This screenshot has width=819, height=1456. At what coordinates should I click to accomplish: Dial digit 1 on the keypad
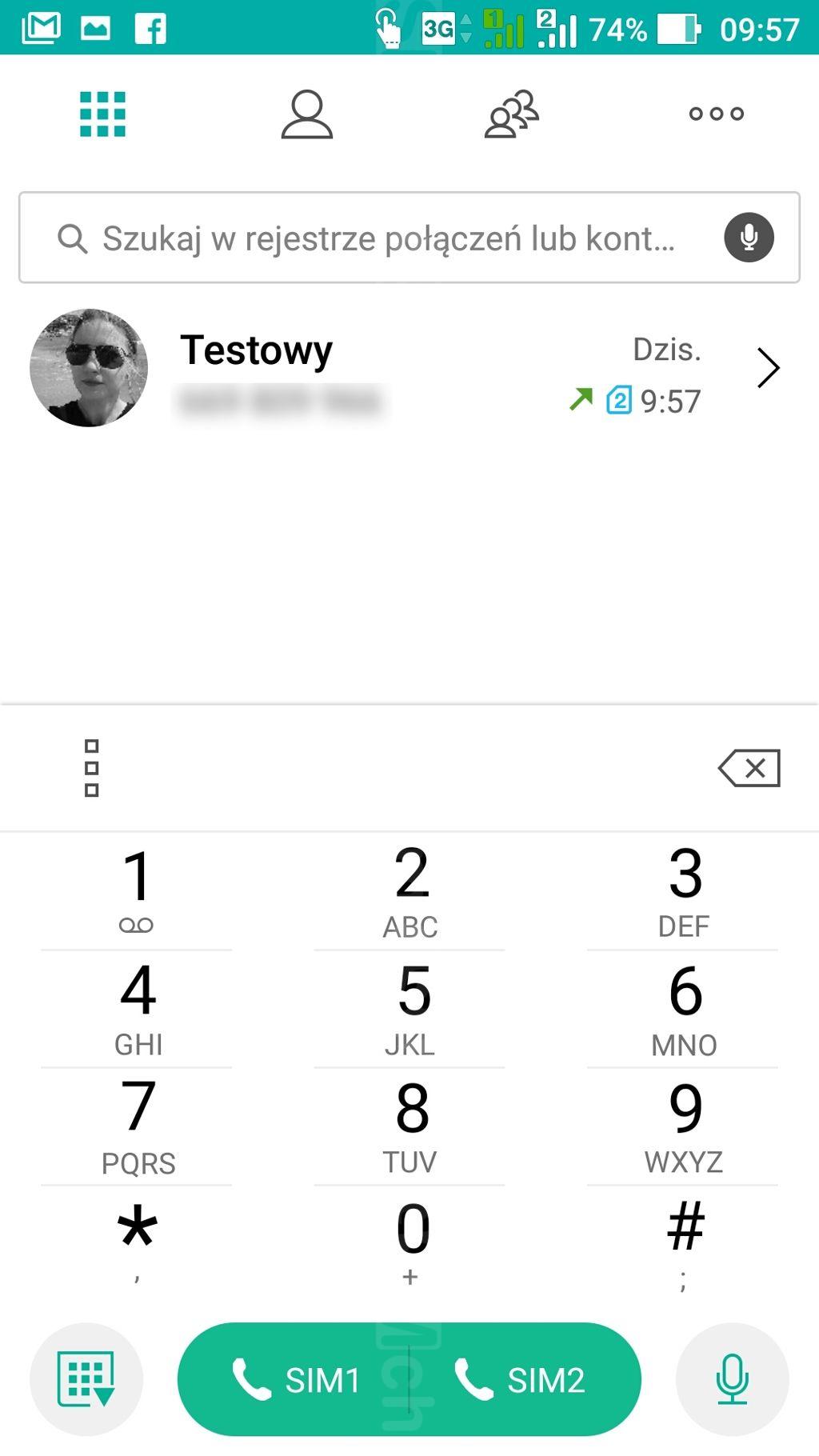click(137, 890)
